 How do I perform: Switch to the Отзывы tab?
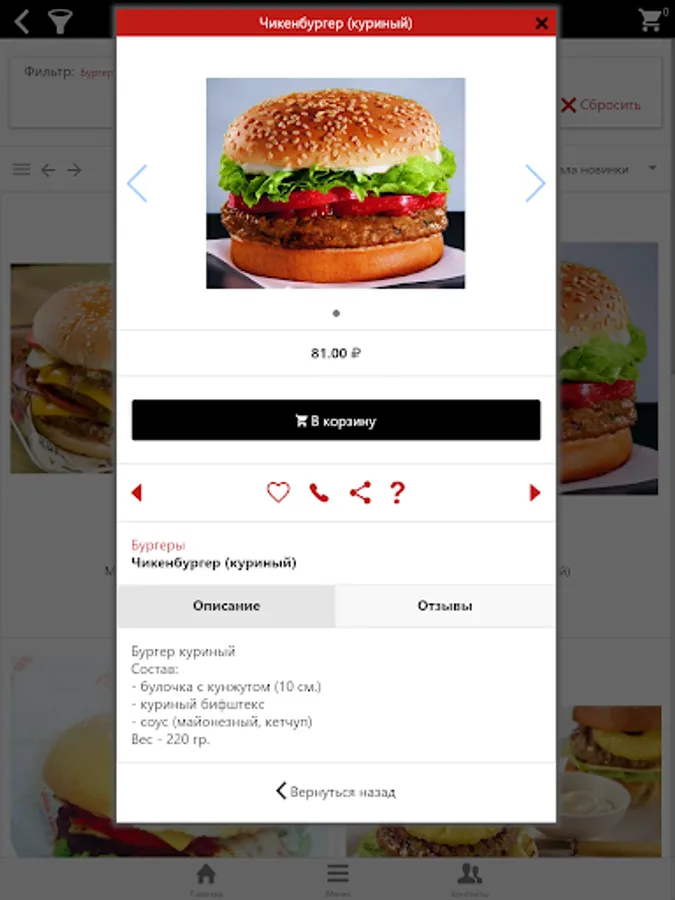pyautogui.click(x=445, y=606)
